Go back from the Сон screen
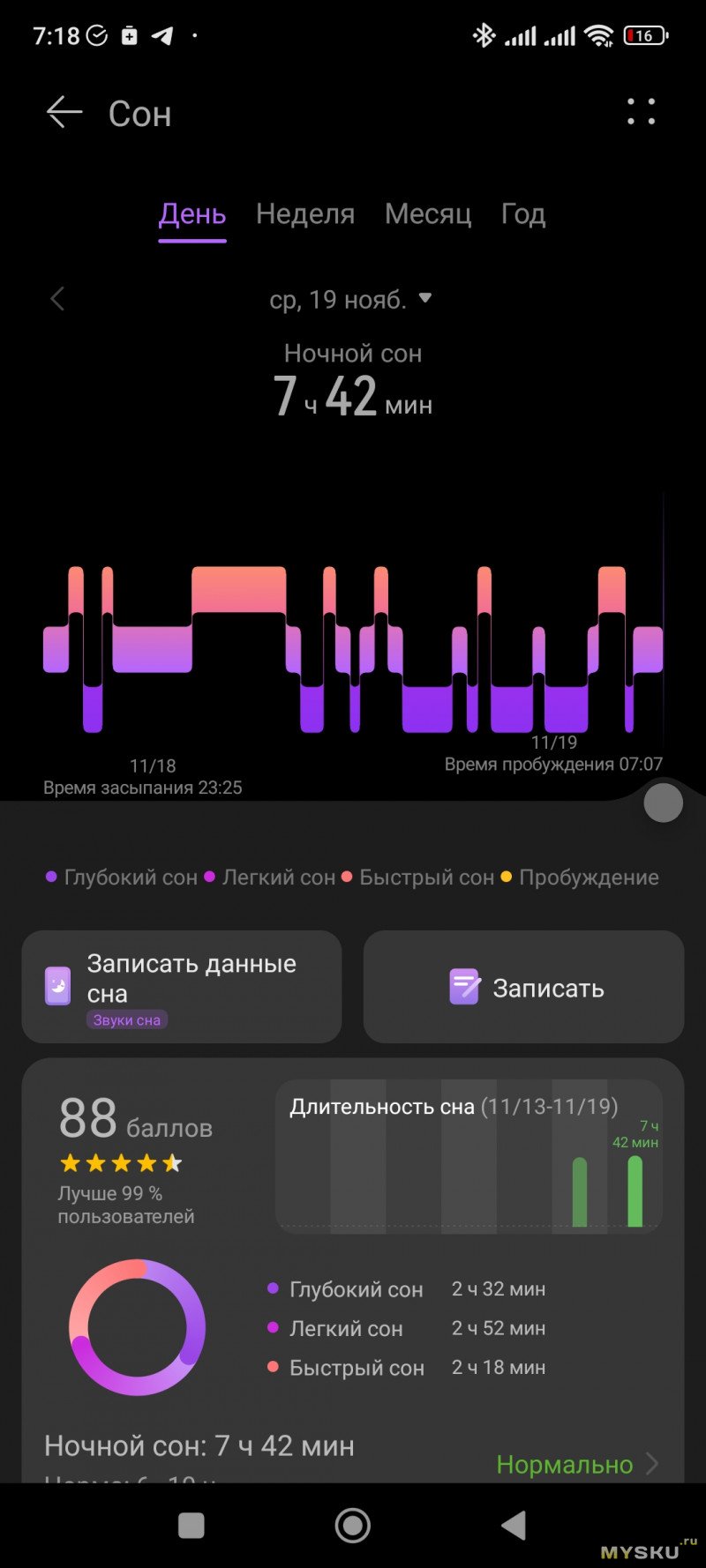The height and width of the screenshot is (1568, 706). [x=64, y=113]
